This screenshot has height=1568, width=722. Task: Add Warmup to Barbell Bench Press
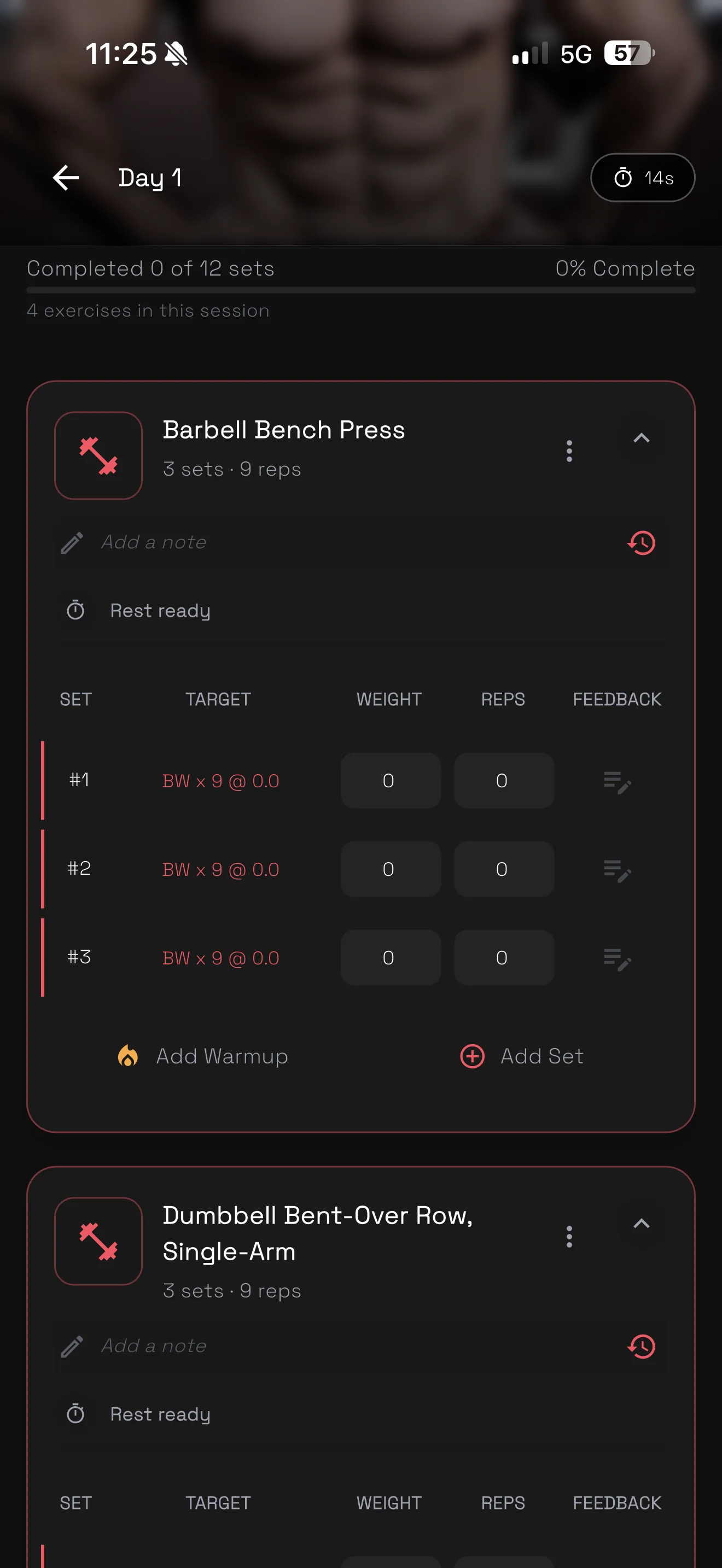[x=203, y=1056]
